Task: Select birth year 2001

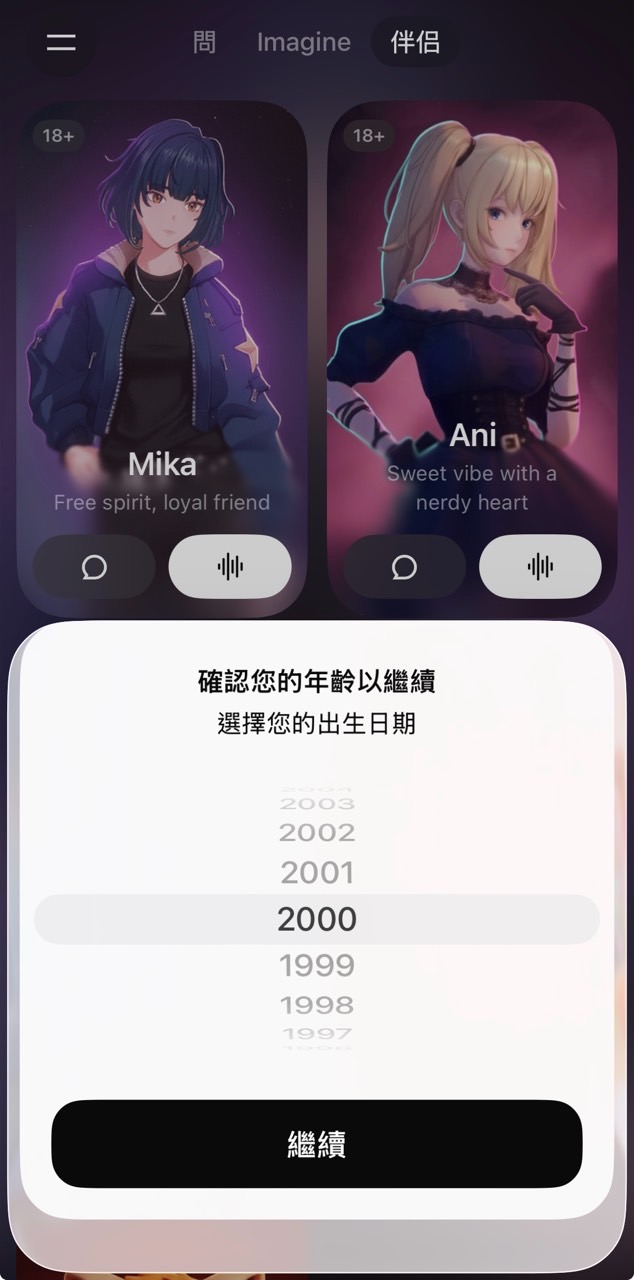Action: [317, 873]
